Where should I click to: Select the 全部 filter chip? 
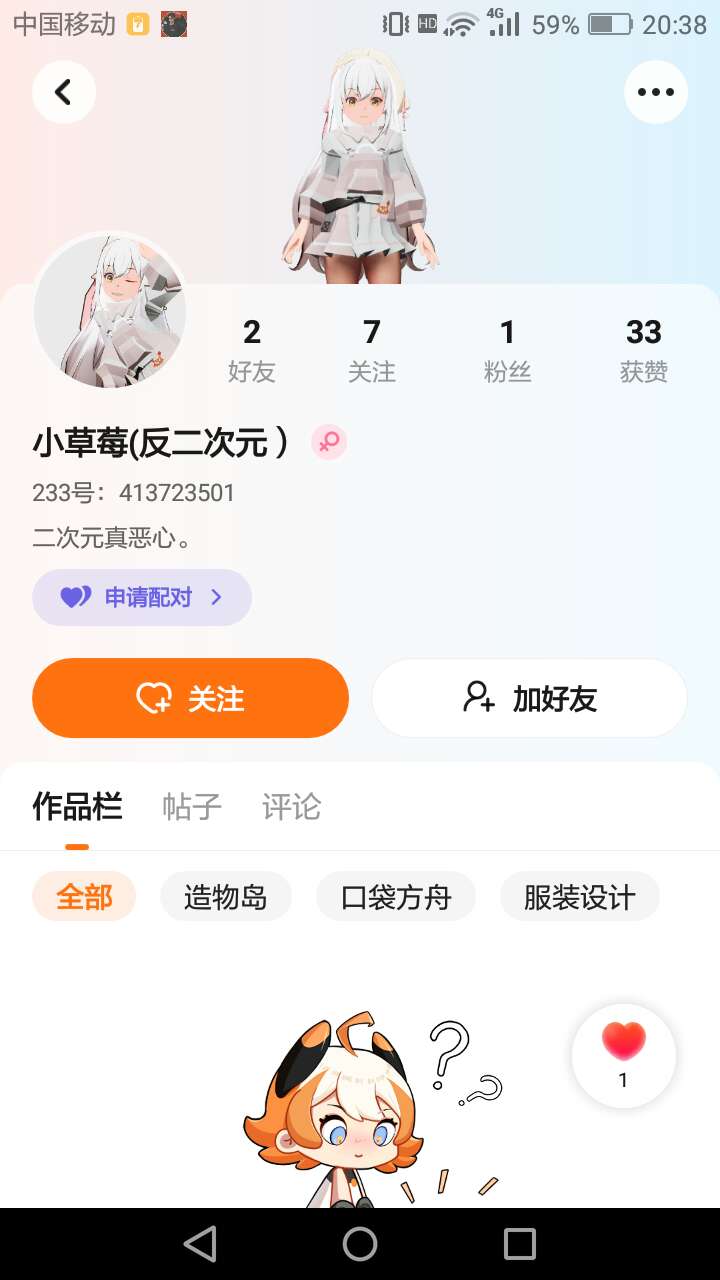84,897
